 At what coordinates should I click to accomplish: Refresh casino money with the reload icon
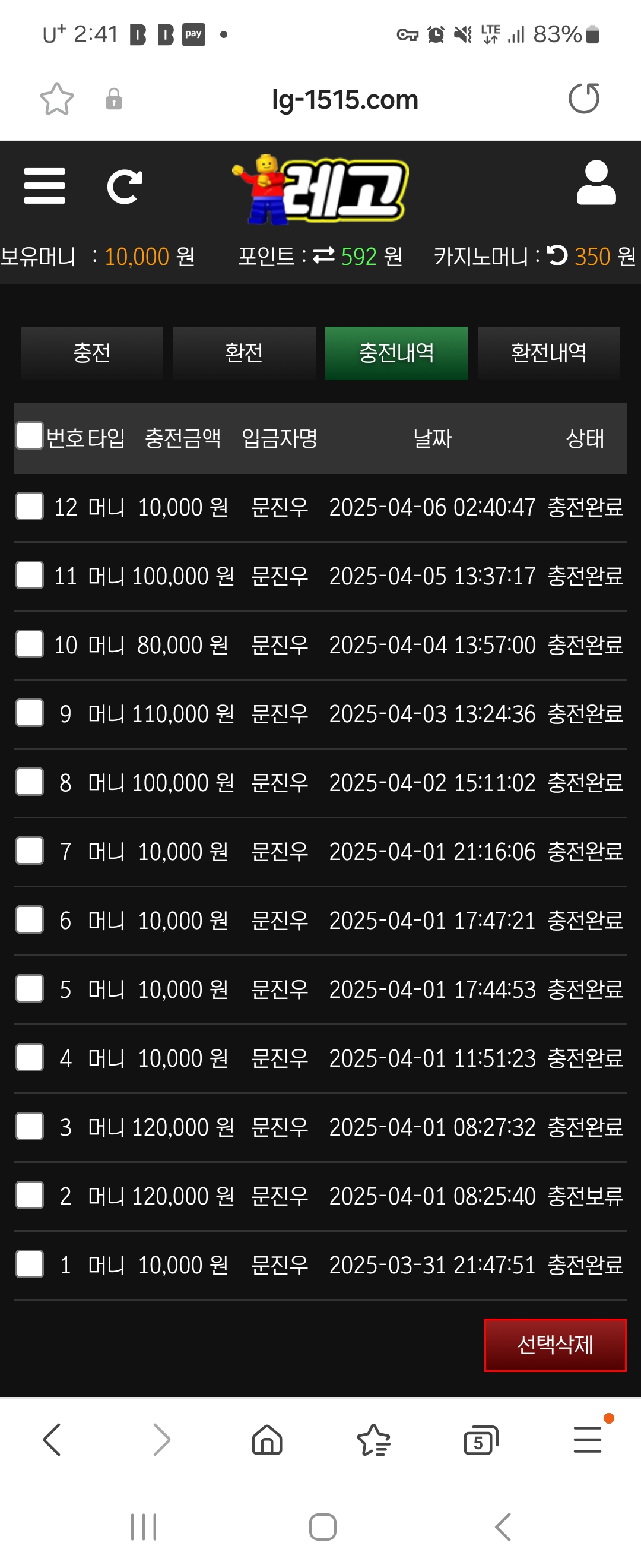tap(557, 255)
